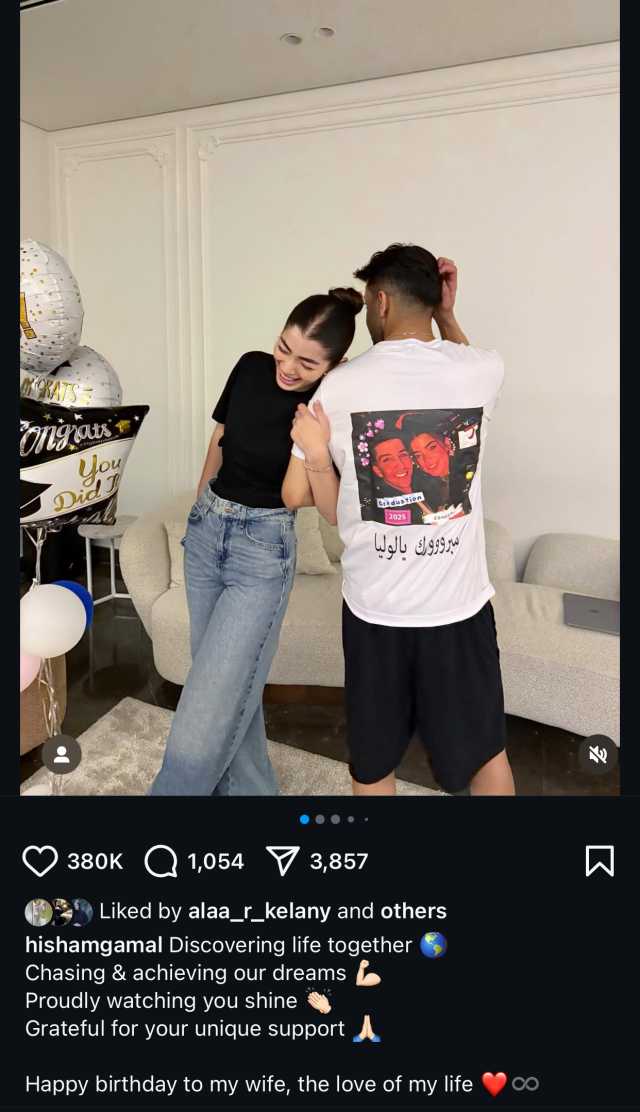Save this post with the bookmark icon
The width and height of the screenshot is (640, 1112).
tap(599, 860)
